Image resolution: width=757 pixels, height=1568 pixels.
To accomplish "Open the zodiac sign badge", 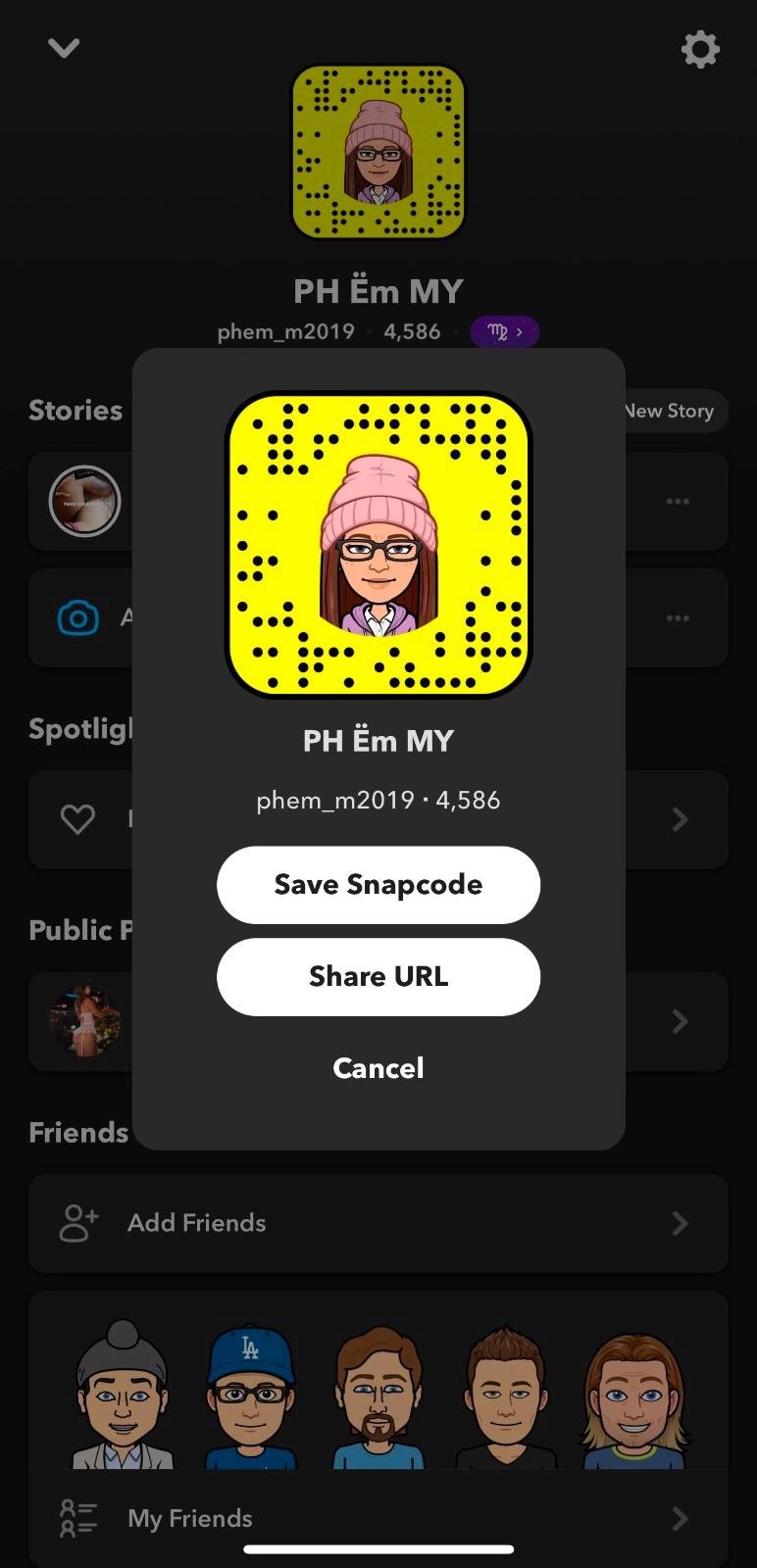I will [504, 332].
